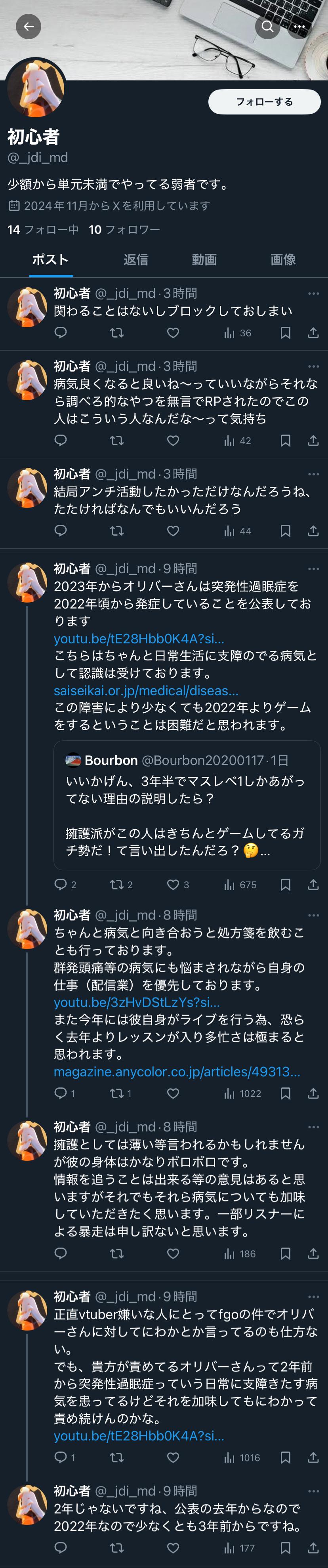Open the magazine.anycolor.co.jp article link
Image resolution: width=328 pixels, height=1568 pixels.
click(176, 1071)
